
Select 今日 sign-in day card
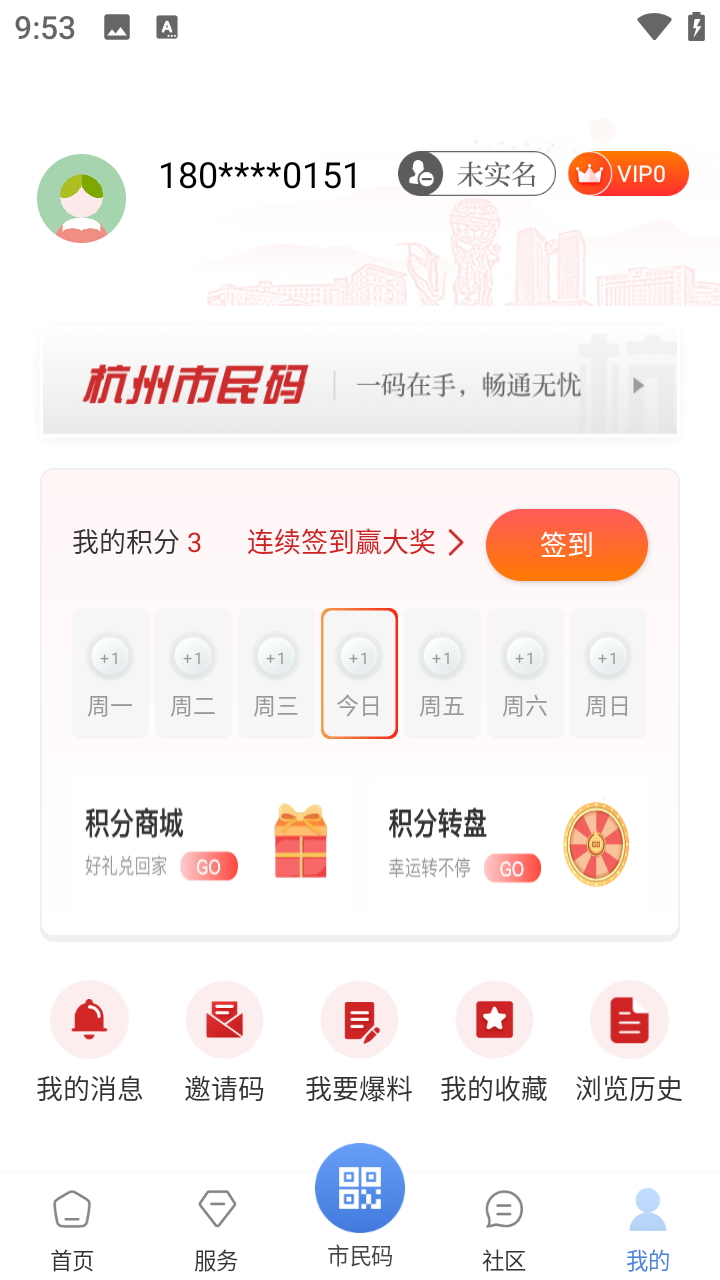(x=359, y=673)
